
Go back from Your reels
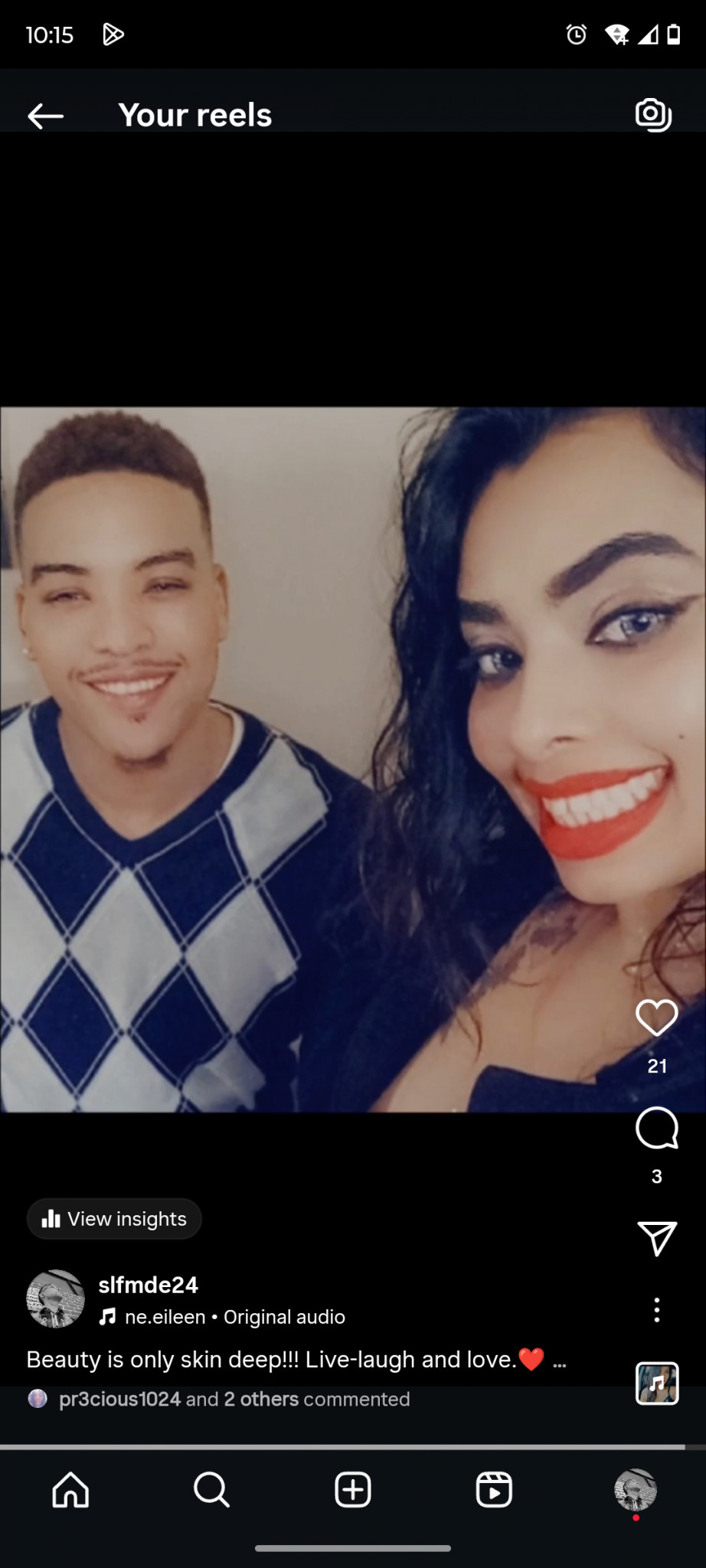point(45,116)
